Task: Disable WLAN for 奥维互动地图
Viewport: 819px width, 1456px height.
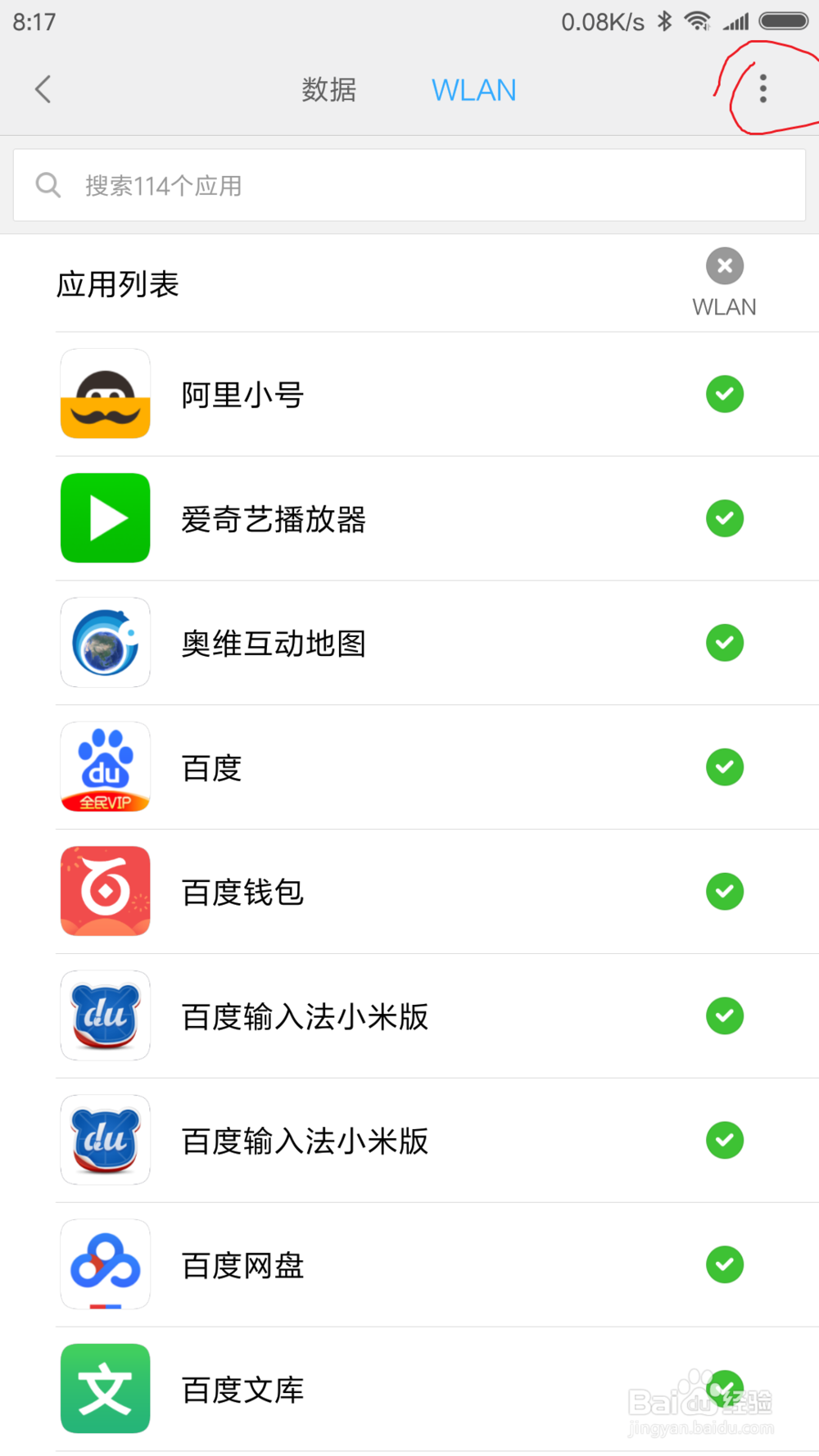Action: pos(725,643)
